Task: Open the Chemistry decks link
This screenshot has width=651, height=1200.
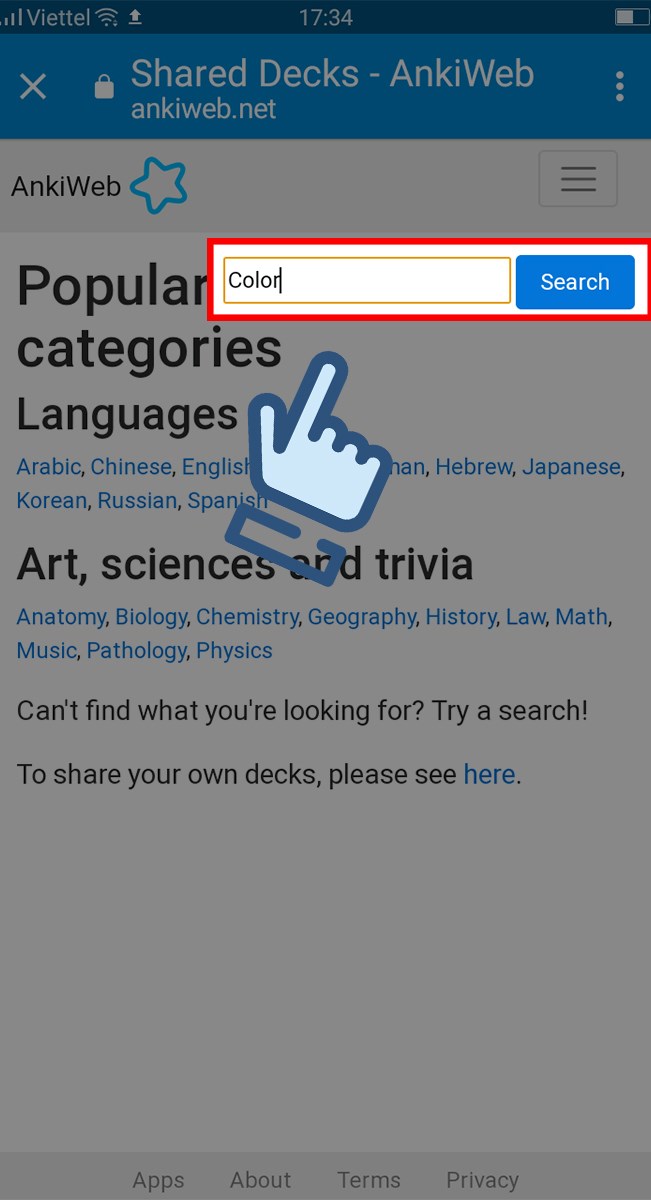Action: [x=247, y=617]
